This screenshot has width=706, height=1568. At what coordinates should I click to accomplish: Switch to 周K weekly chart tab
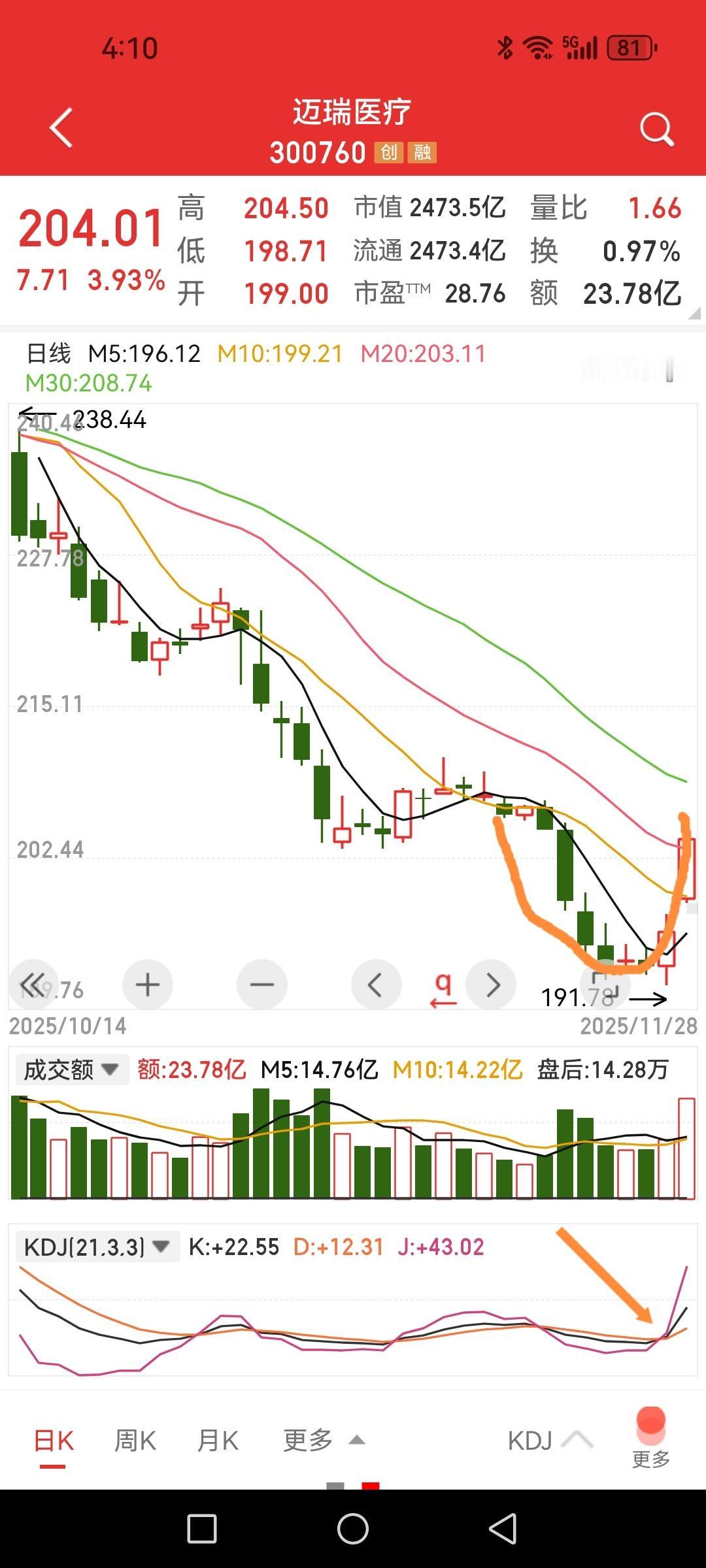click(135, 1441)
